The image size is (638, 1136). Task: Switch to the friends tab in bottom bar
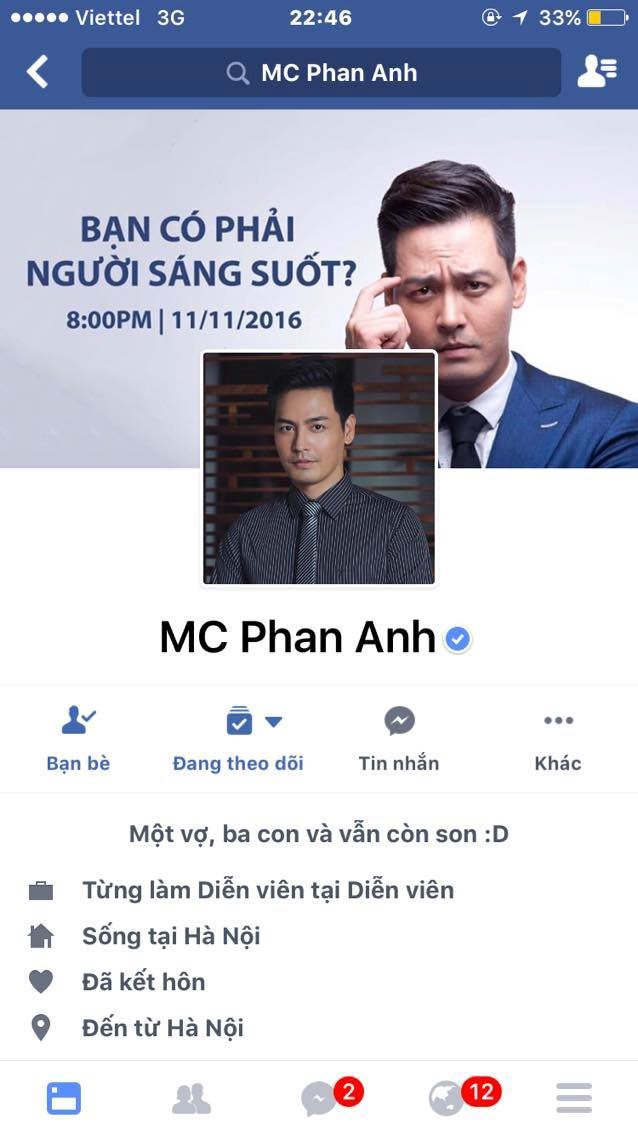click(x=191, y=1098)
